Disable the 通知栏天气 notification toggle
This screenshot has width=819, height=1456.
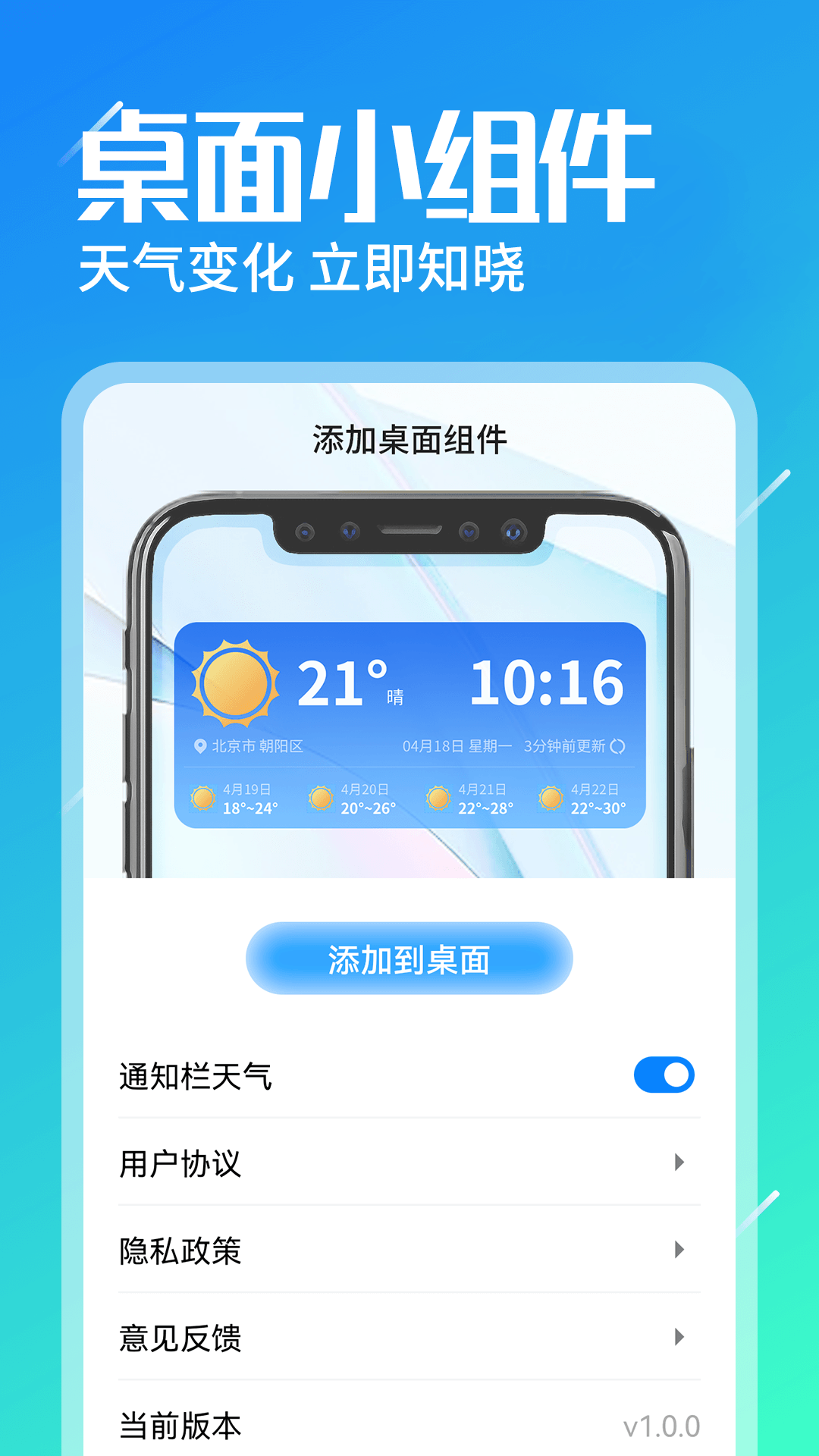coord(664,1075)
